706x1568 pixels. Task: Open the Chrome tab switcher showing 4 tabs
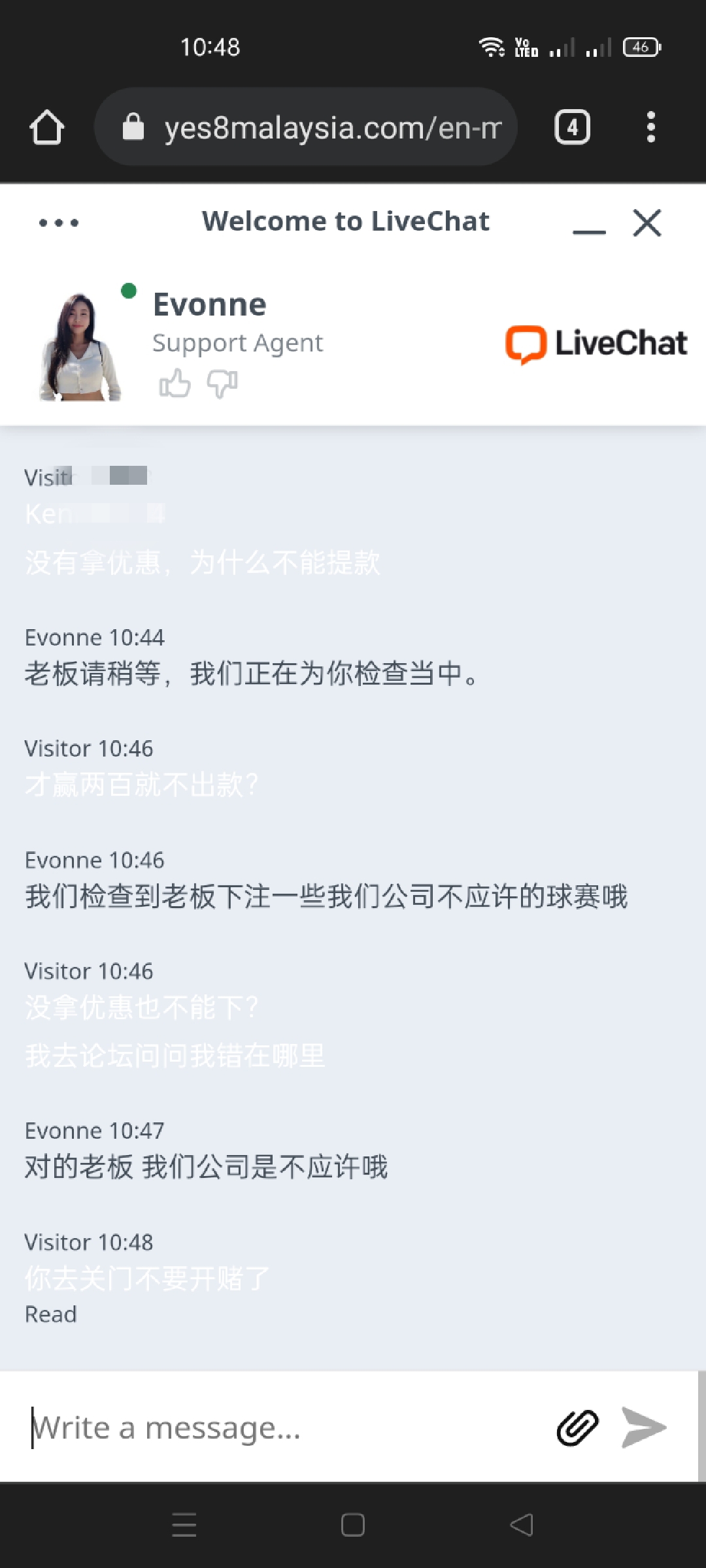pyautogui.click(x=572, y=127)
